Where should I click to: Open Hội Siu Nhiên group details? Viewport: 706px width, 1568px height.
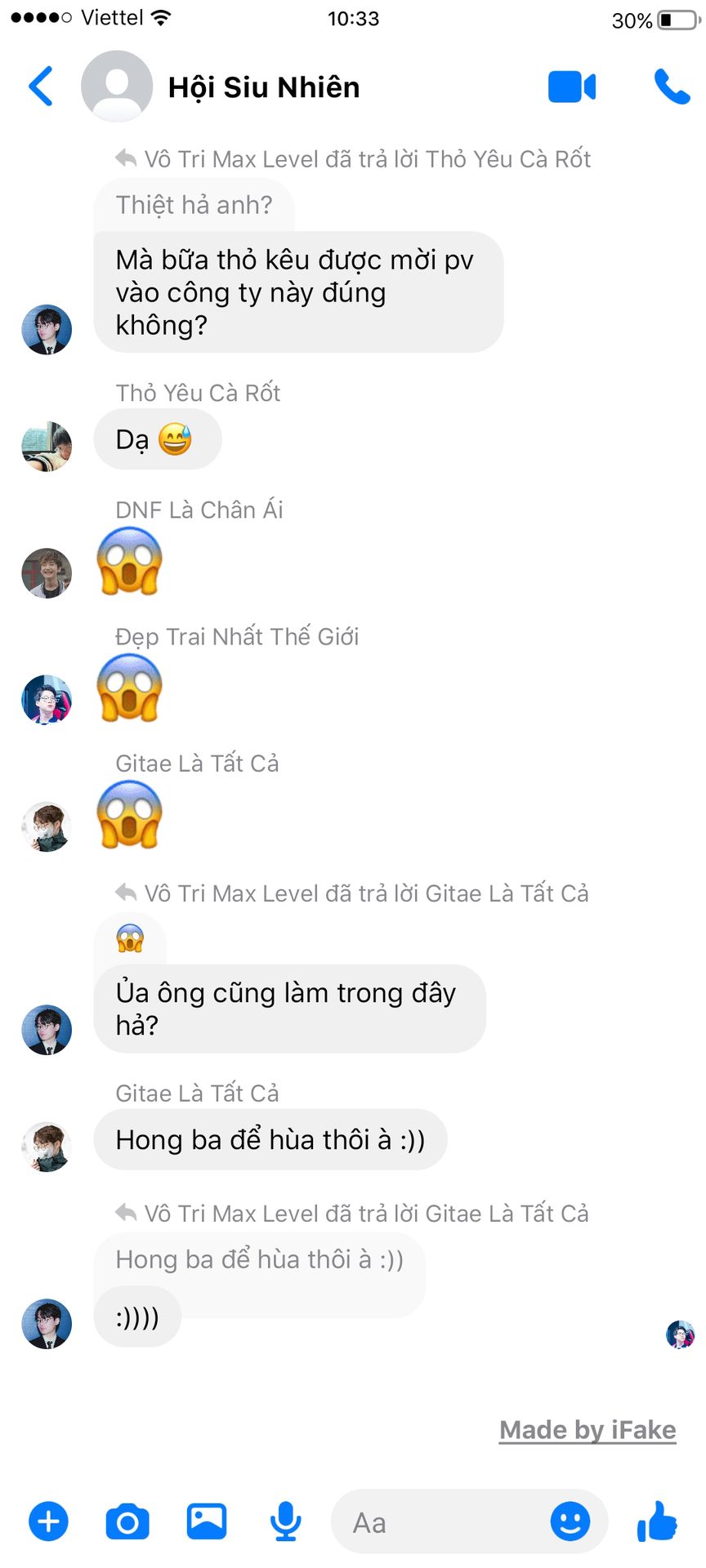pos(263,87)
